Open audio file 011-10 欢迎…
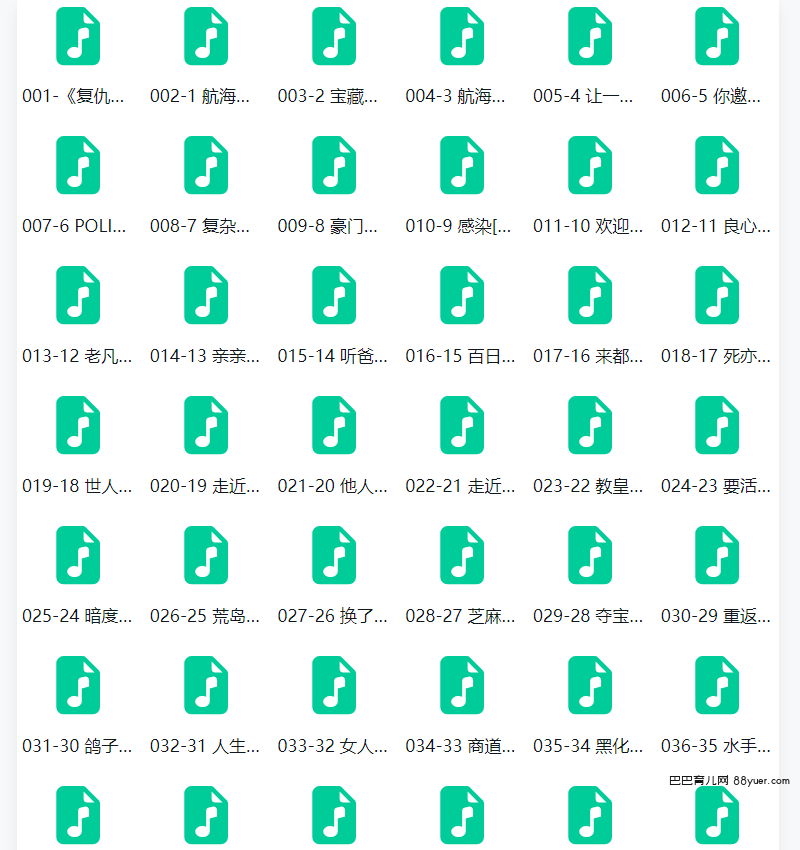The height and width of the screenshot is (850, 800). 590,165
